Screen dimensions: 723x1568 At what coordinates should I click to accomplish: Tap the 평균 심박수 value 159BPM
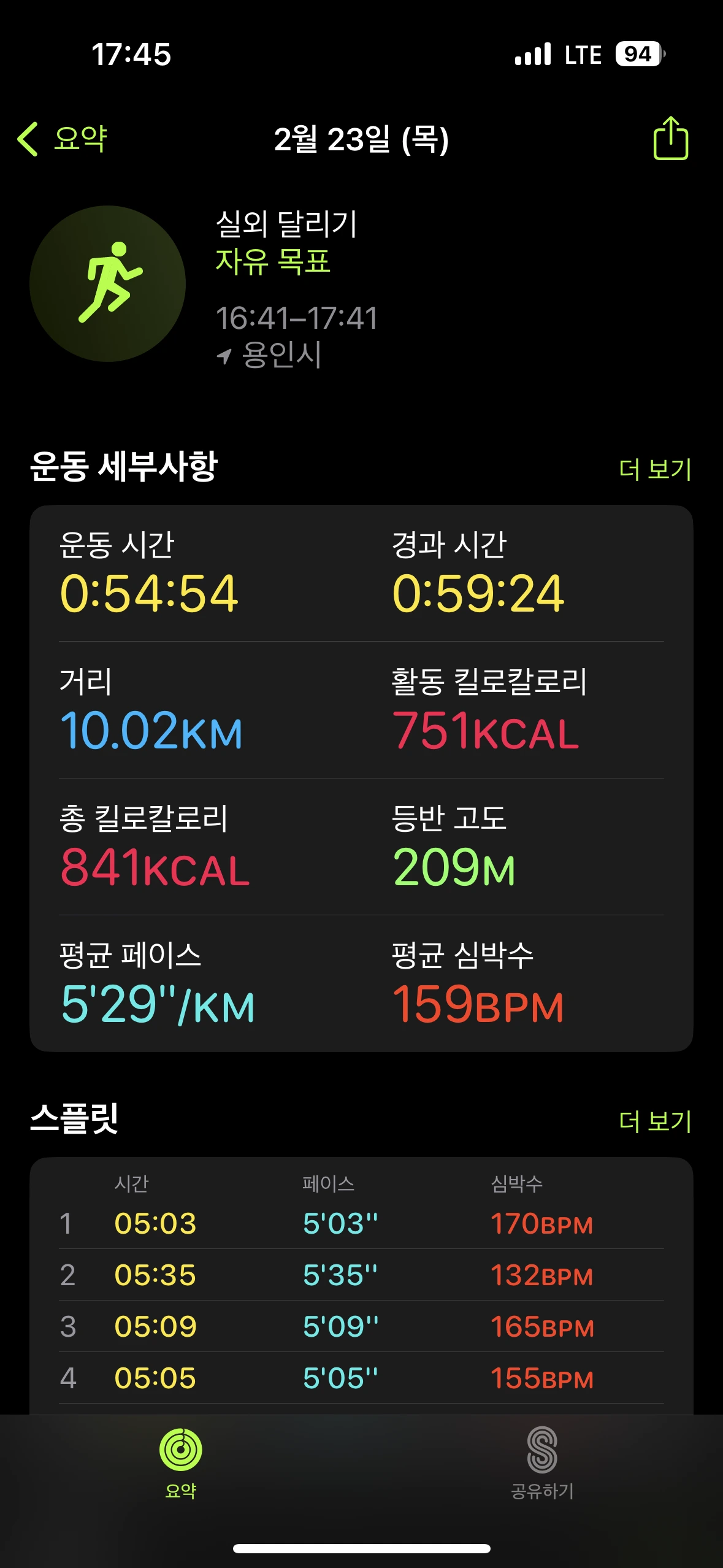[478, 1004]
